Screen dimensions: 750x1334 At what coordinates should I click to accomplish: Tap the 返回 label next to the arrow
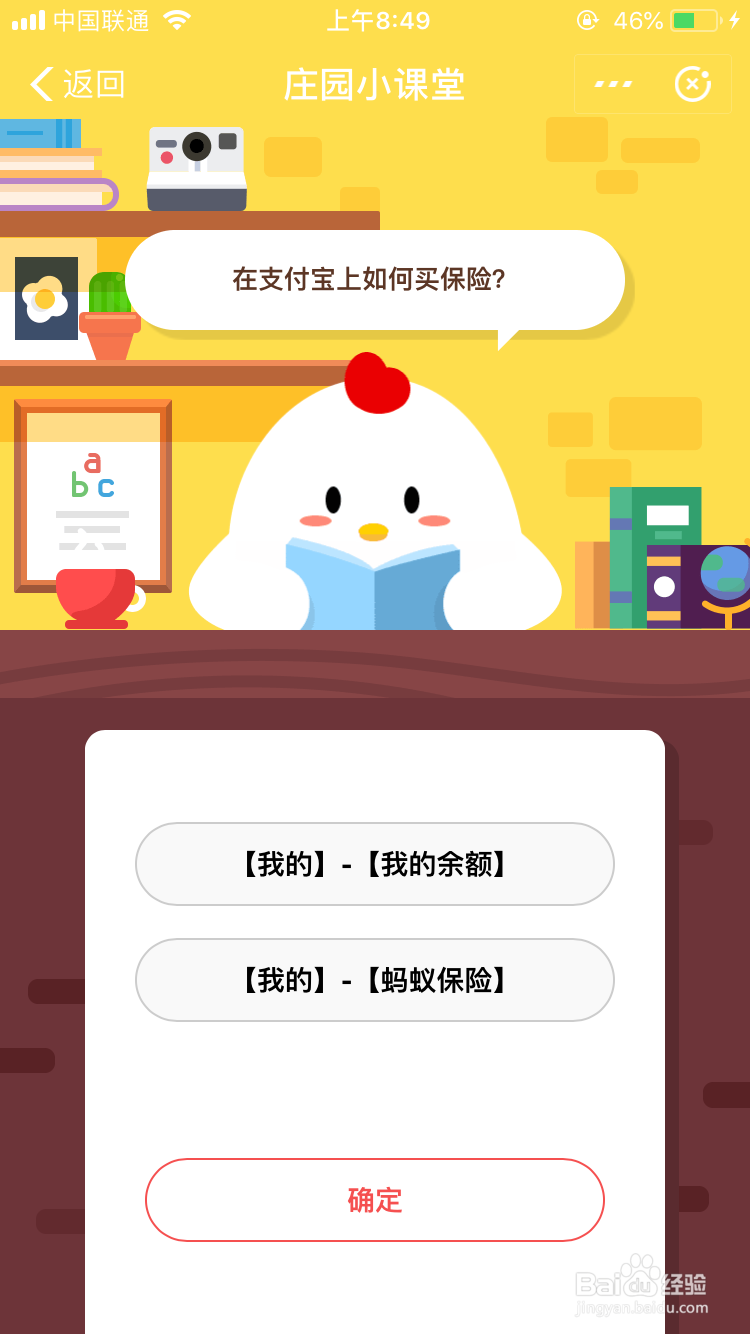point(88,86)
